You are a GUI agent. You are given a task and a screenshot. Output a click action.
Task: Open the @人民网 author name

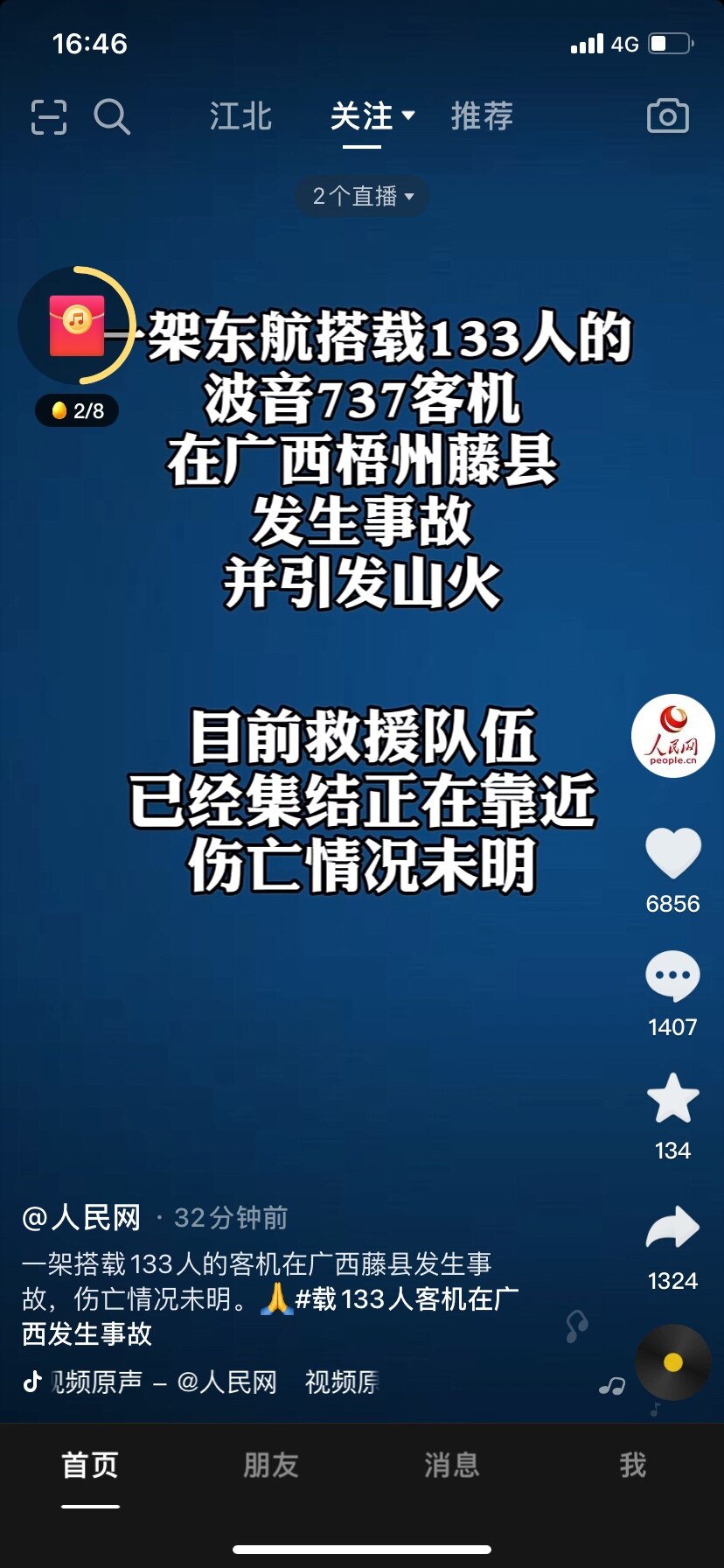click(81, 1217)
